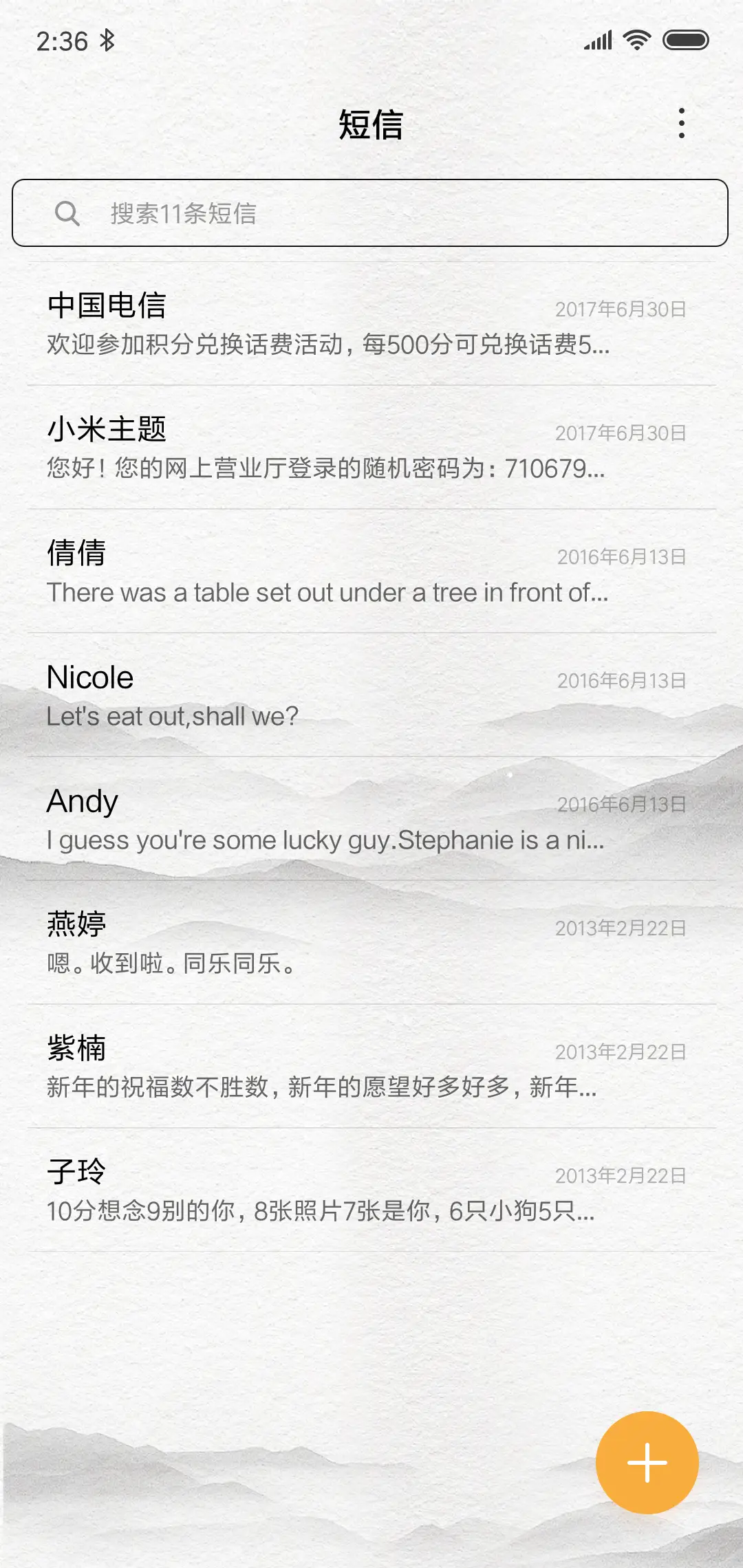Click the search magnifier icon
Screen dimensions: 743x1568
click(x=67, y=214)
